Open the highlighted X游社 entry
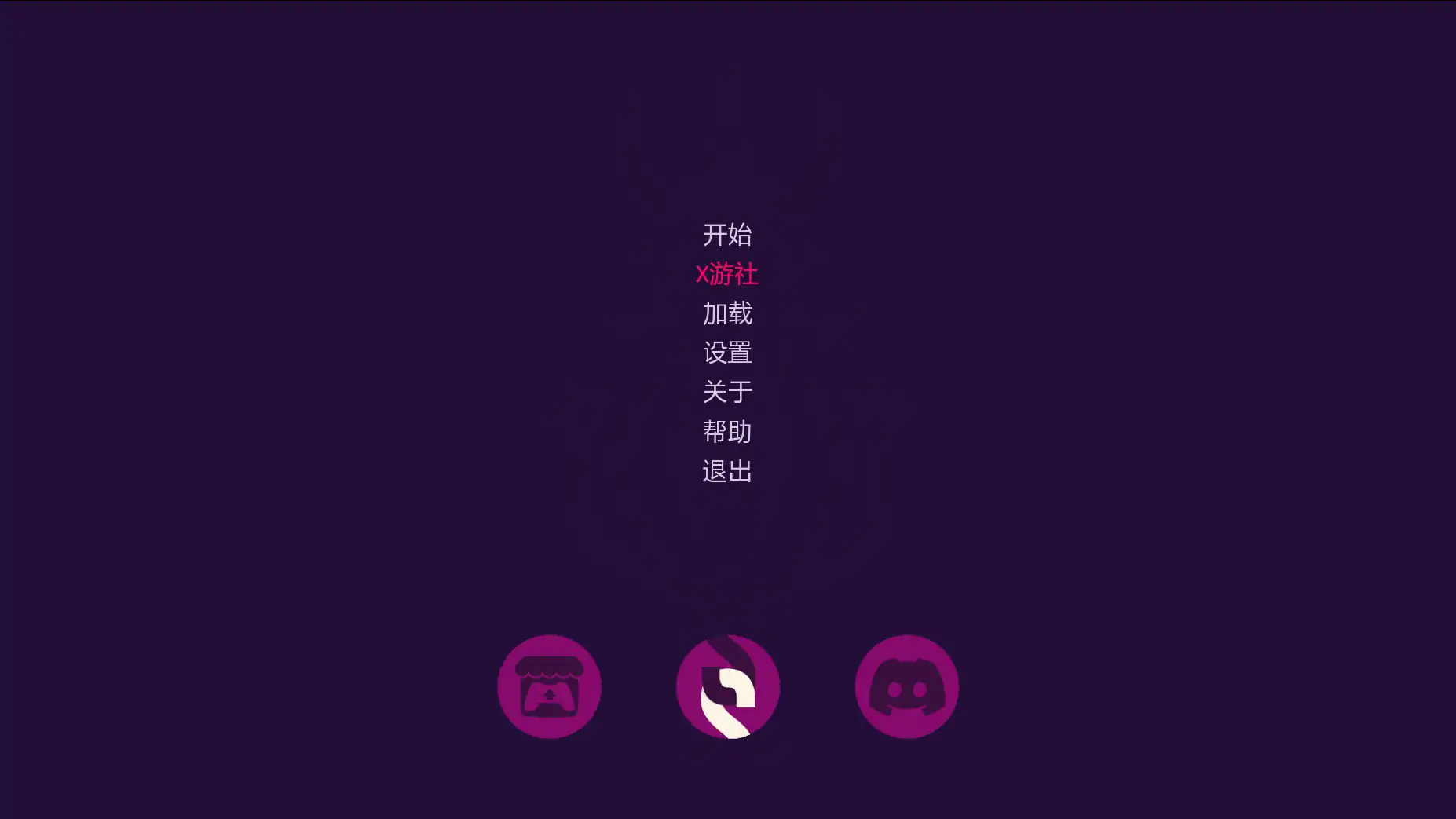 point(727,273)
